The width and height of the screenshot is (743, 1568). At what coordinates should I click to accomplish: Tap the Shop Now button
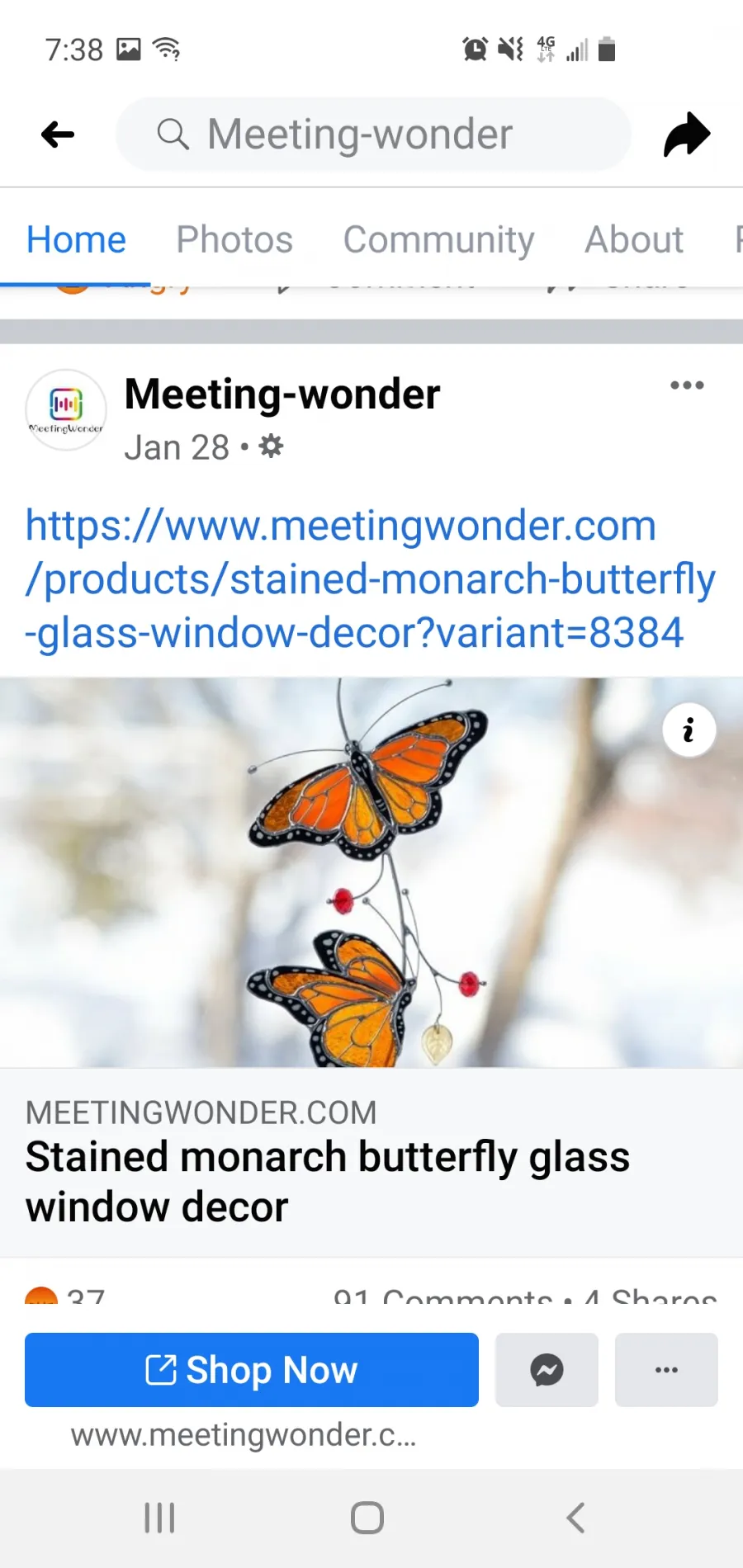tap(252, 1370)
